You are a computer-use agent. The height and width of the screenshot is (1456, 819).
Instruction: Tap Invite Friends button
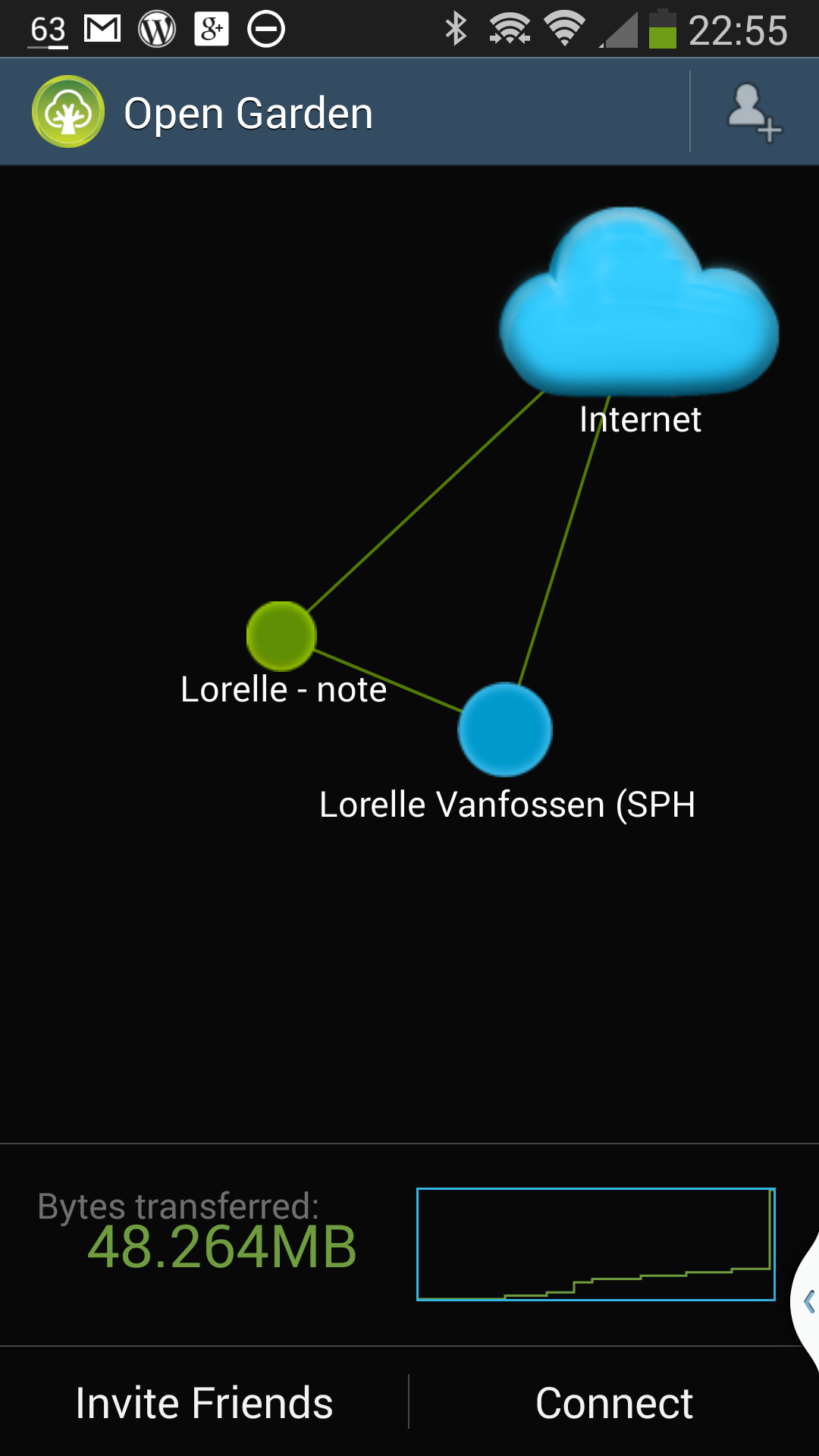204,1402
